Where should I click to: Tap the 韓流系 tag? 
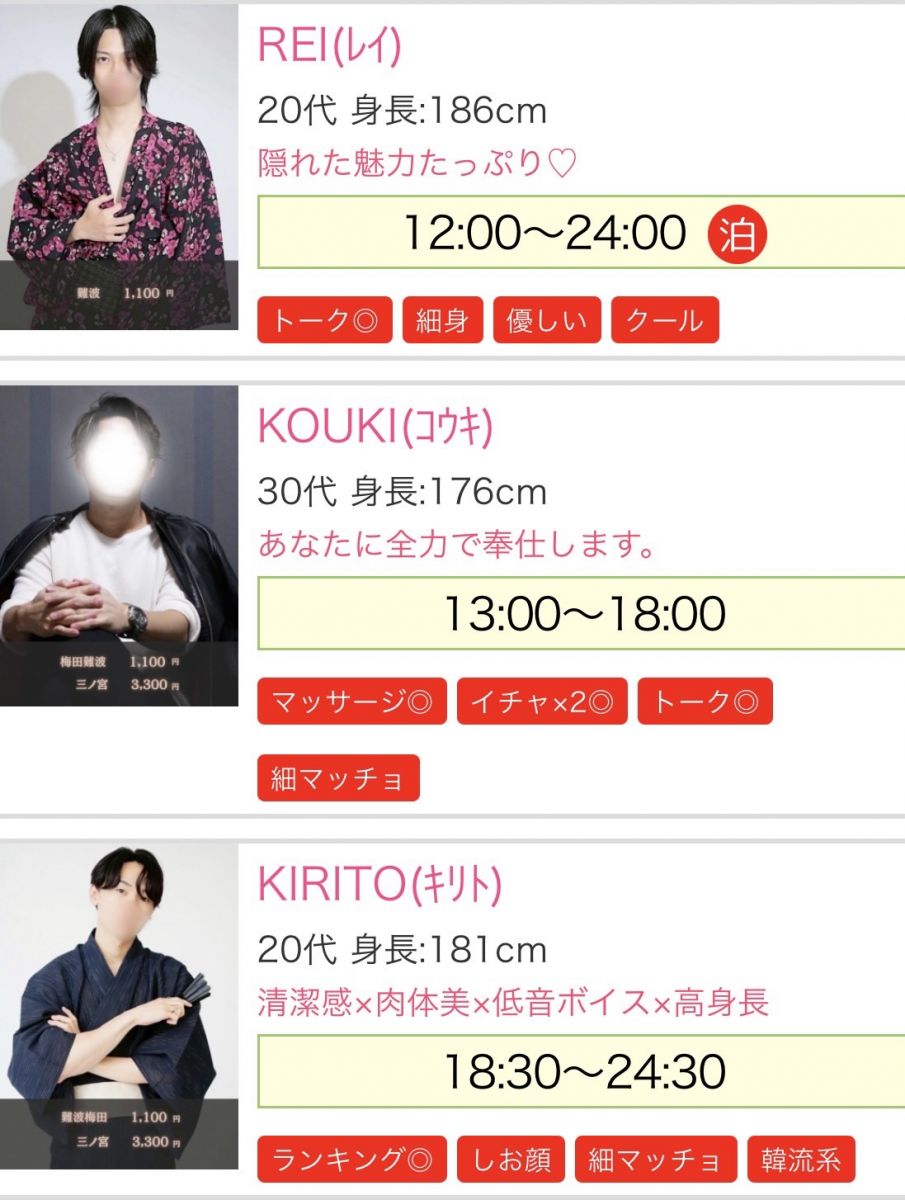(801, 1160)
